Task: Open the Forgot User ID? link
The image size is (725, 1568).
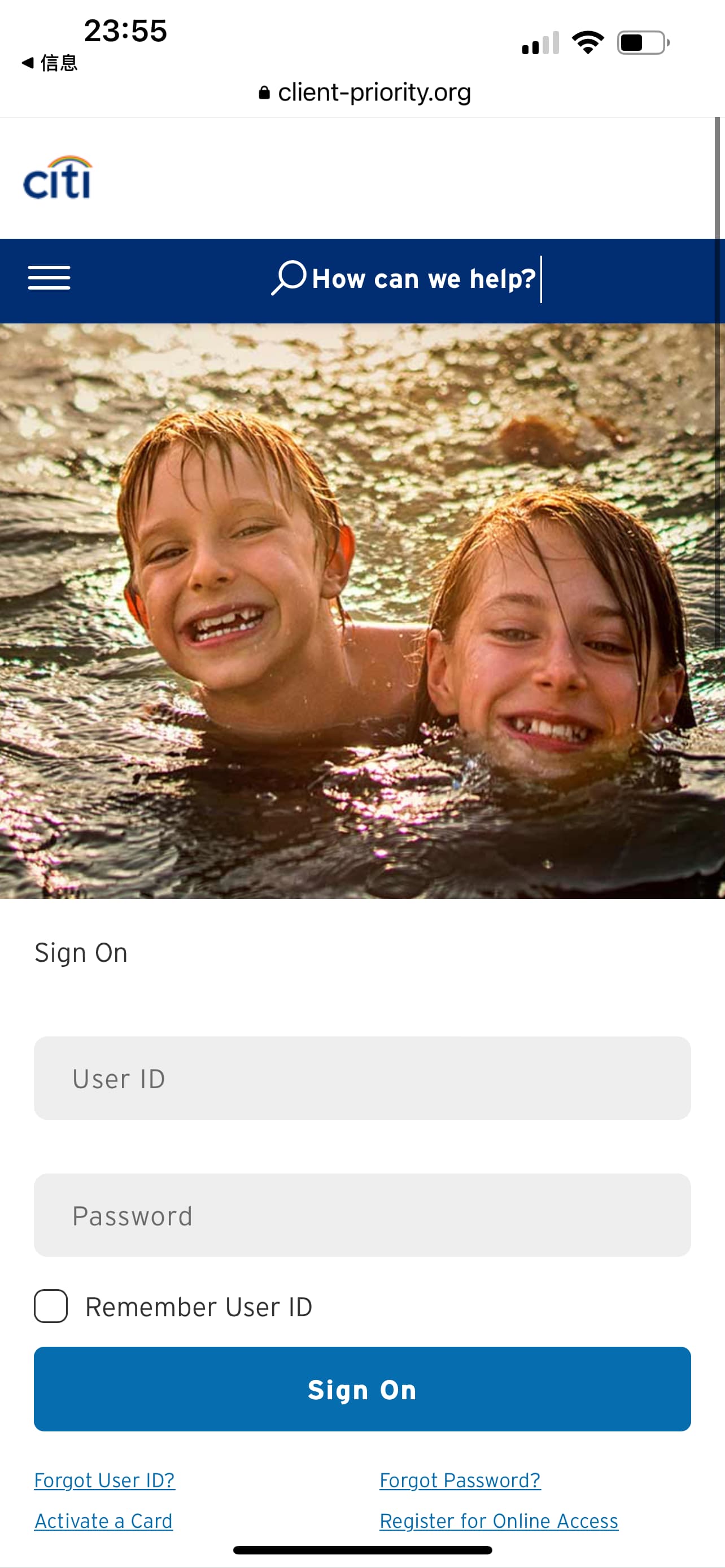Action: [104, 1480]
